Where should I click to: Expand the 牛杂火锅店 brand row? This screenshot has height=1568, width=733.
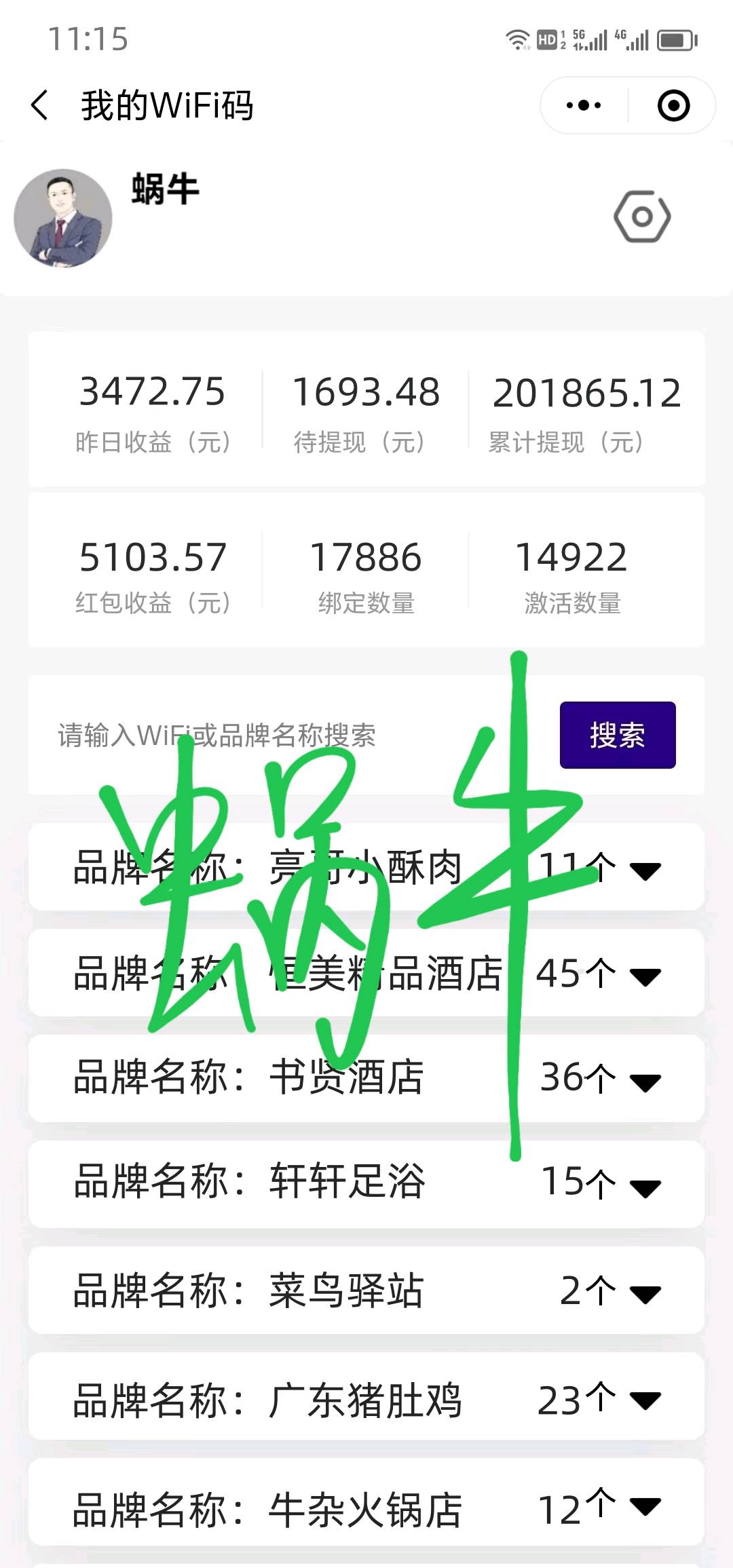tap(366, 1502)
